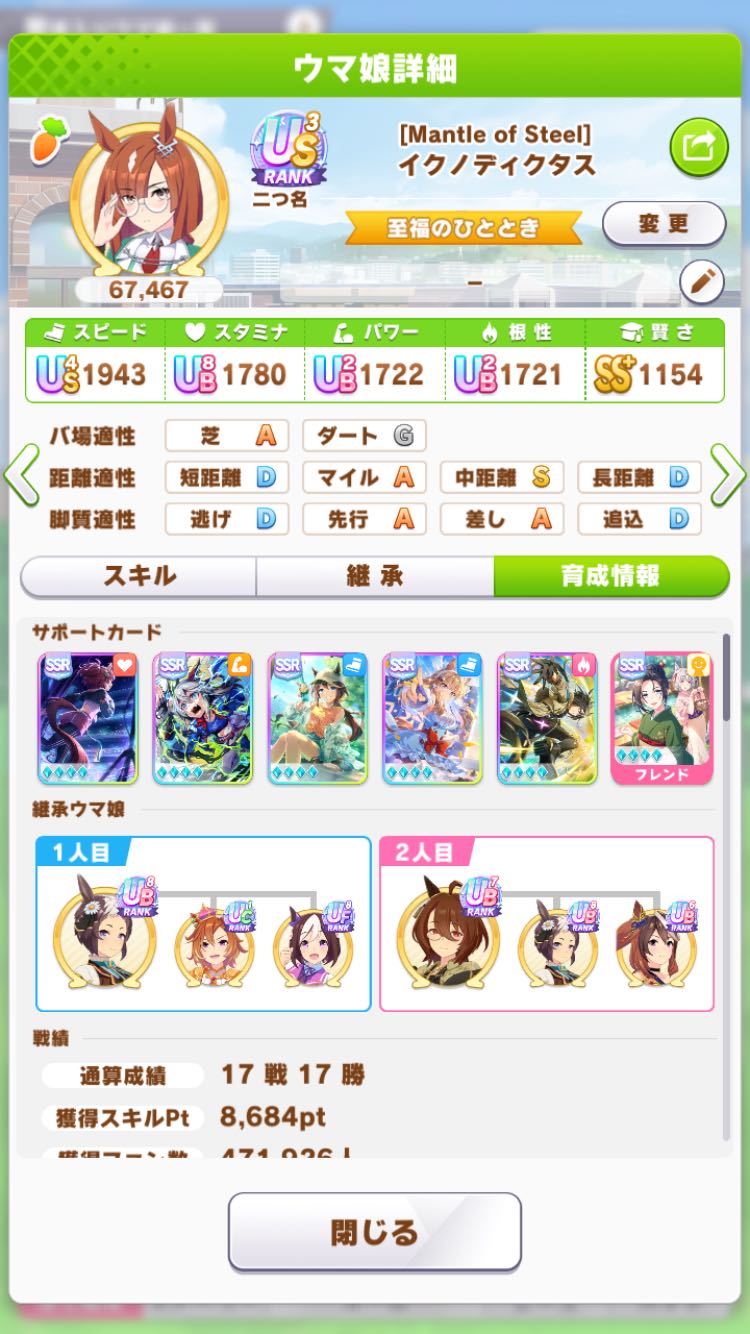Viewport: 750px width, 1334px height.
Task: Go to previous character with left arrow
Action: point(21,477)
